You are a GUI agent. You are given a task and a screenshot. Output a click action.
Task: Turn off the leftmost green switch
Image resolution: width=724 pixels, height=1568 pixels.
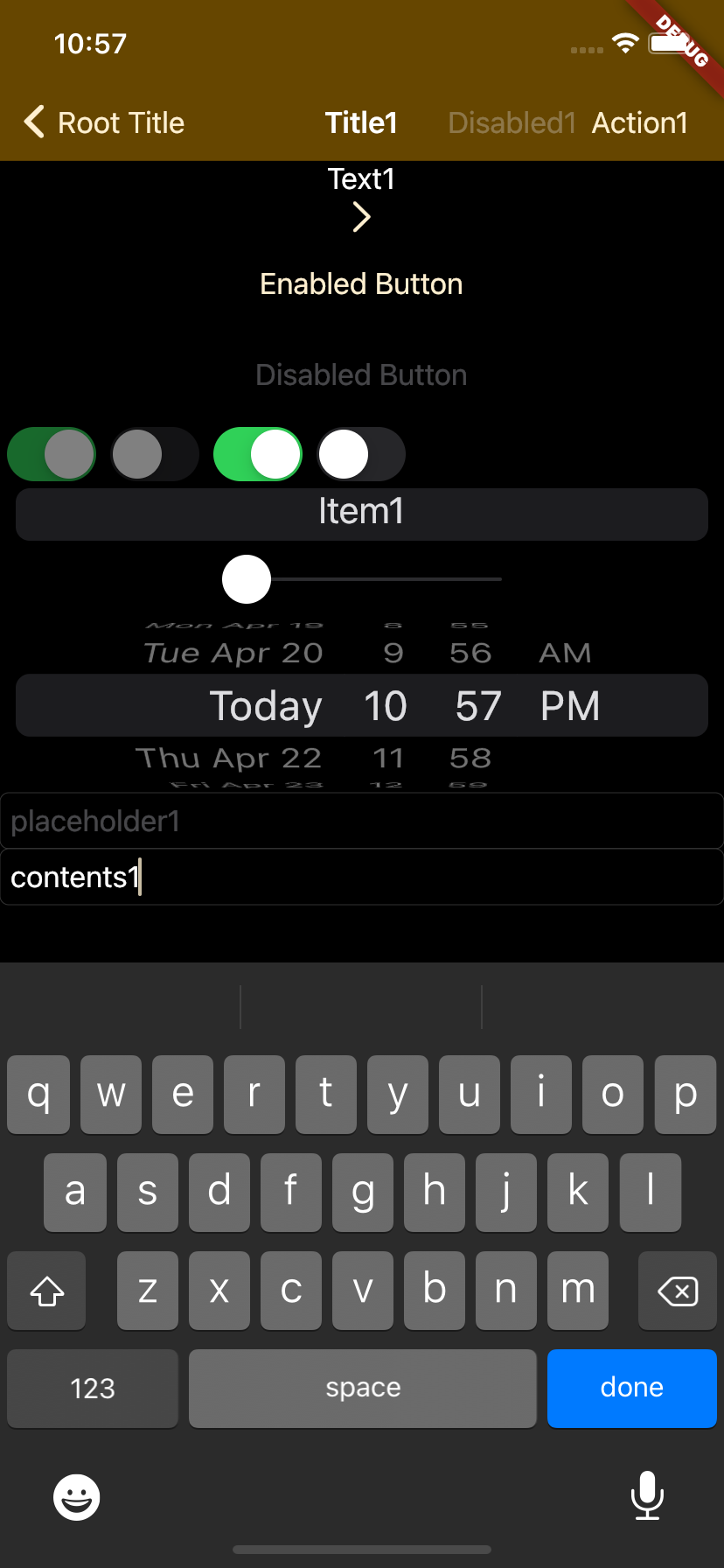pos(51,453)
